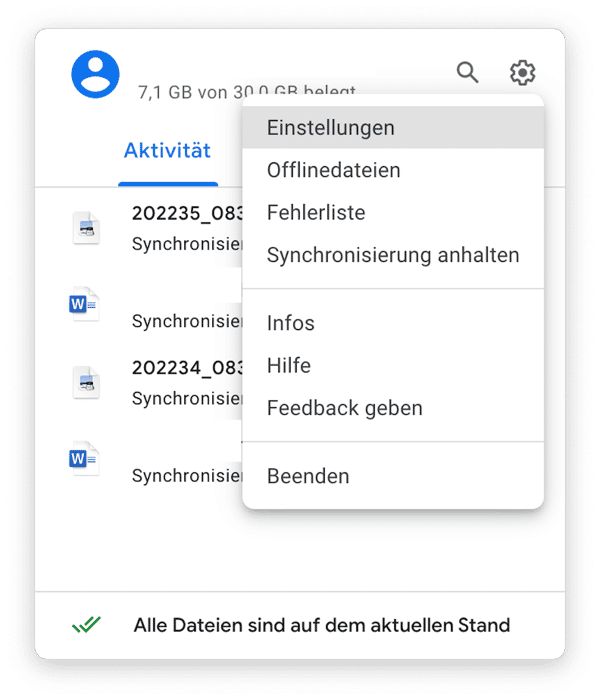This screenshot has width=600, height=700.
Task: Open Hilfe from the menu
Action: click(289, 366)
